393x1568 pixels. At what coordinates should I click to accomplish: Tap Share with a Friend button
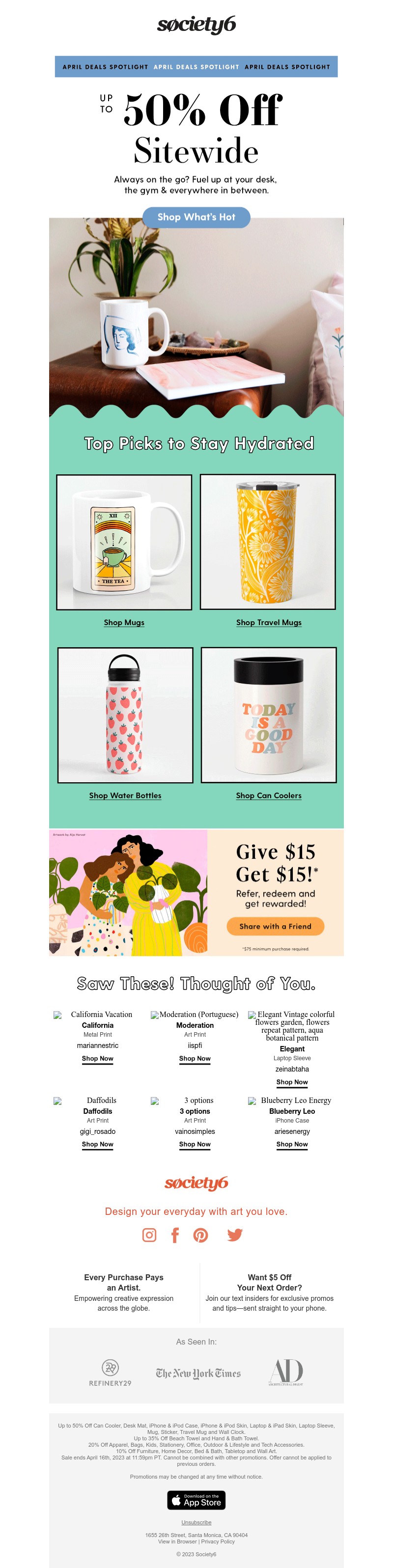tap(275, 926)
